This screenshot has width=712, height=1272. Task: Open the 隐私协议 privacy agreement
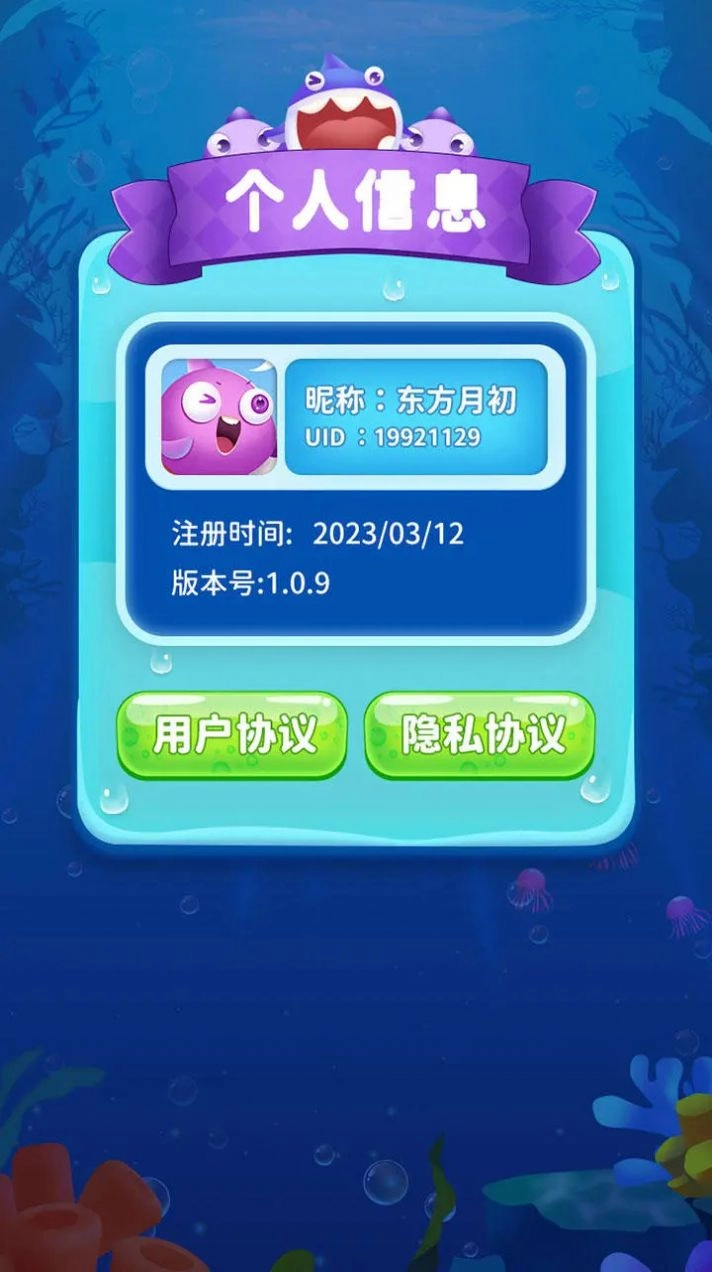[x=480, y=735]
